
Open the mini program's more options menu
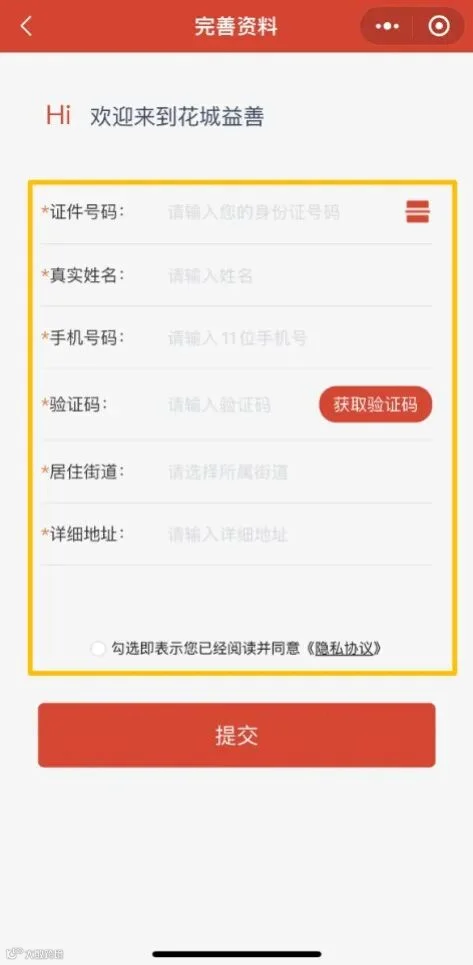[x=387, y=26]
